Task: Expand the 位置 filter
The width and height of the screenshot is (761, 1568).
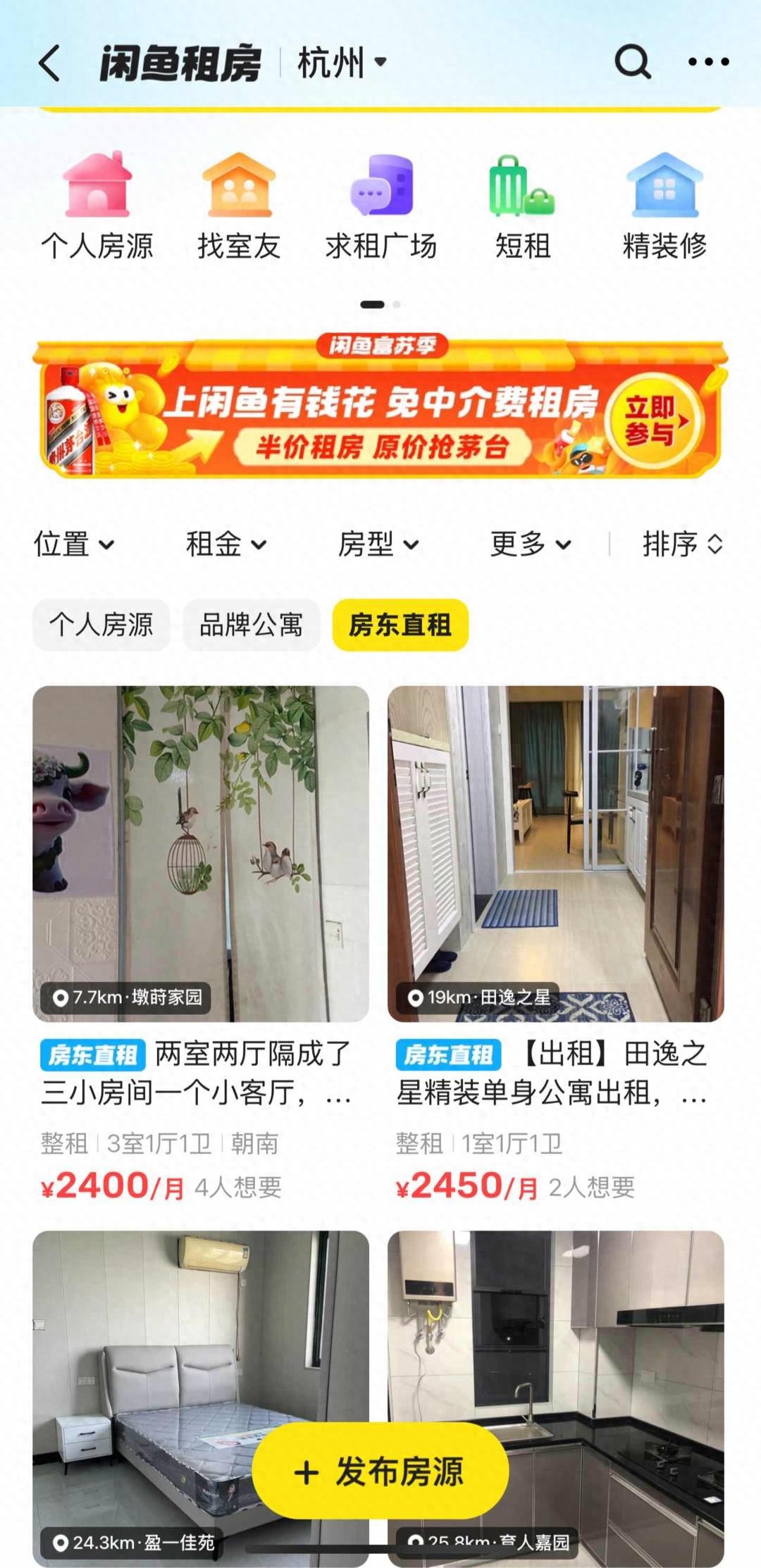Action: point(73,545)
